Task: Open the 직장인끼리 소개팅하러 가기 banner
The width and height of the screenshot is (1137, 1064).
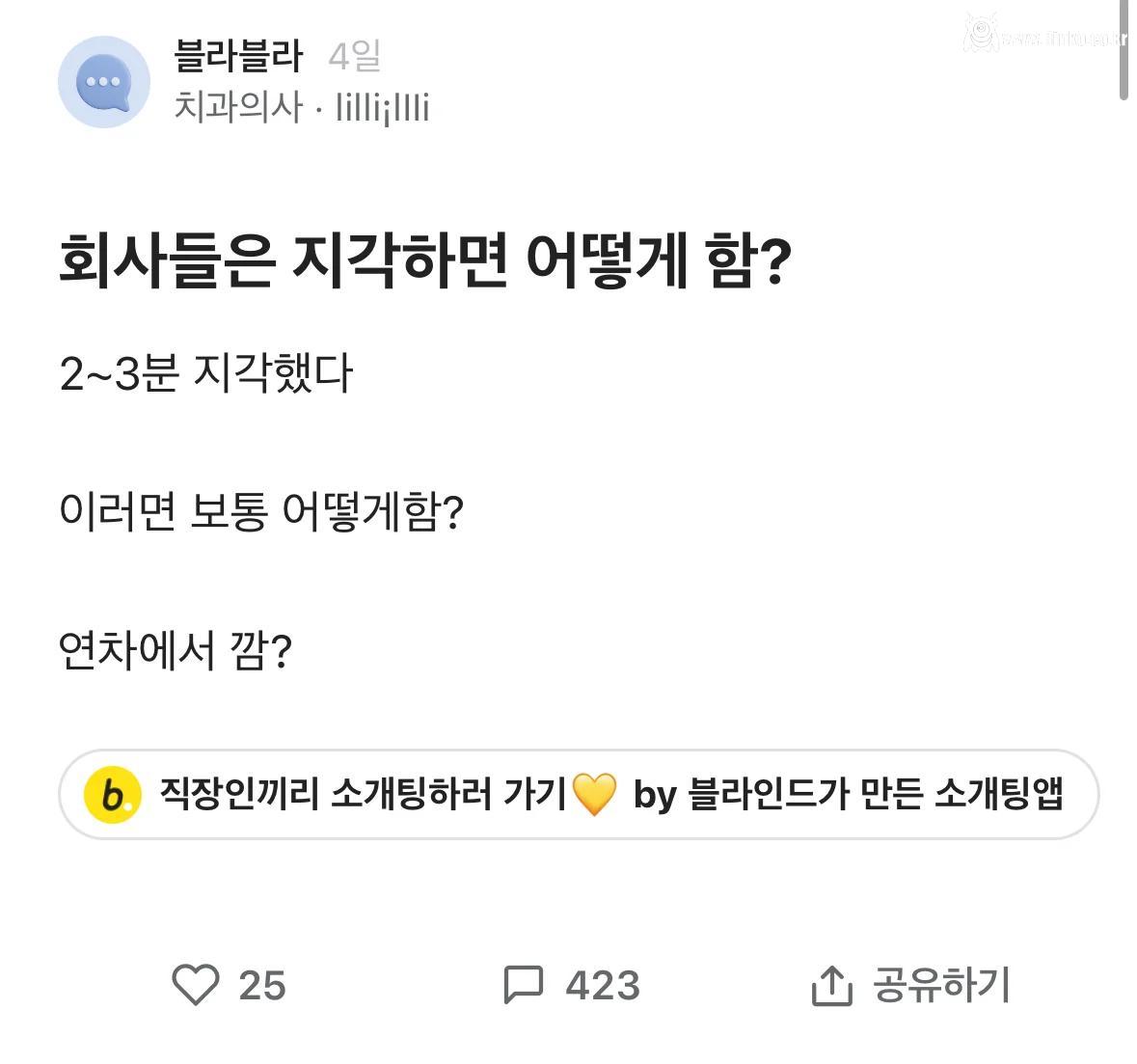Action: tap(579, 795)
